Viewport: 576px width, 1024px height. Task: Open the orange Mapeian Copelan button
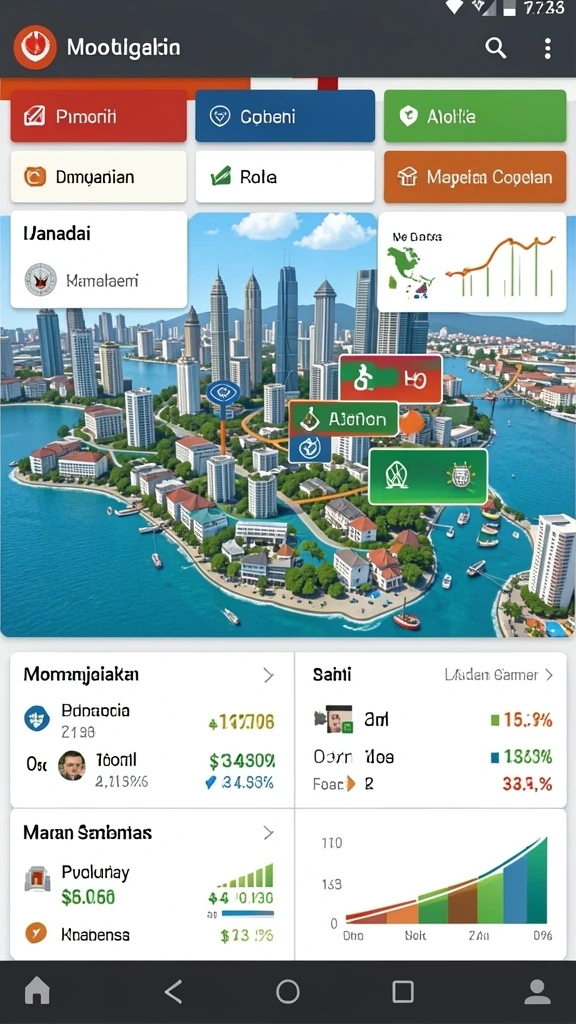(475, 176)
